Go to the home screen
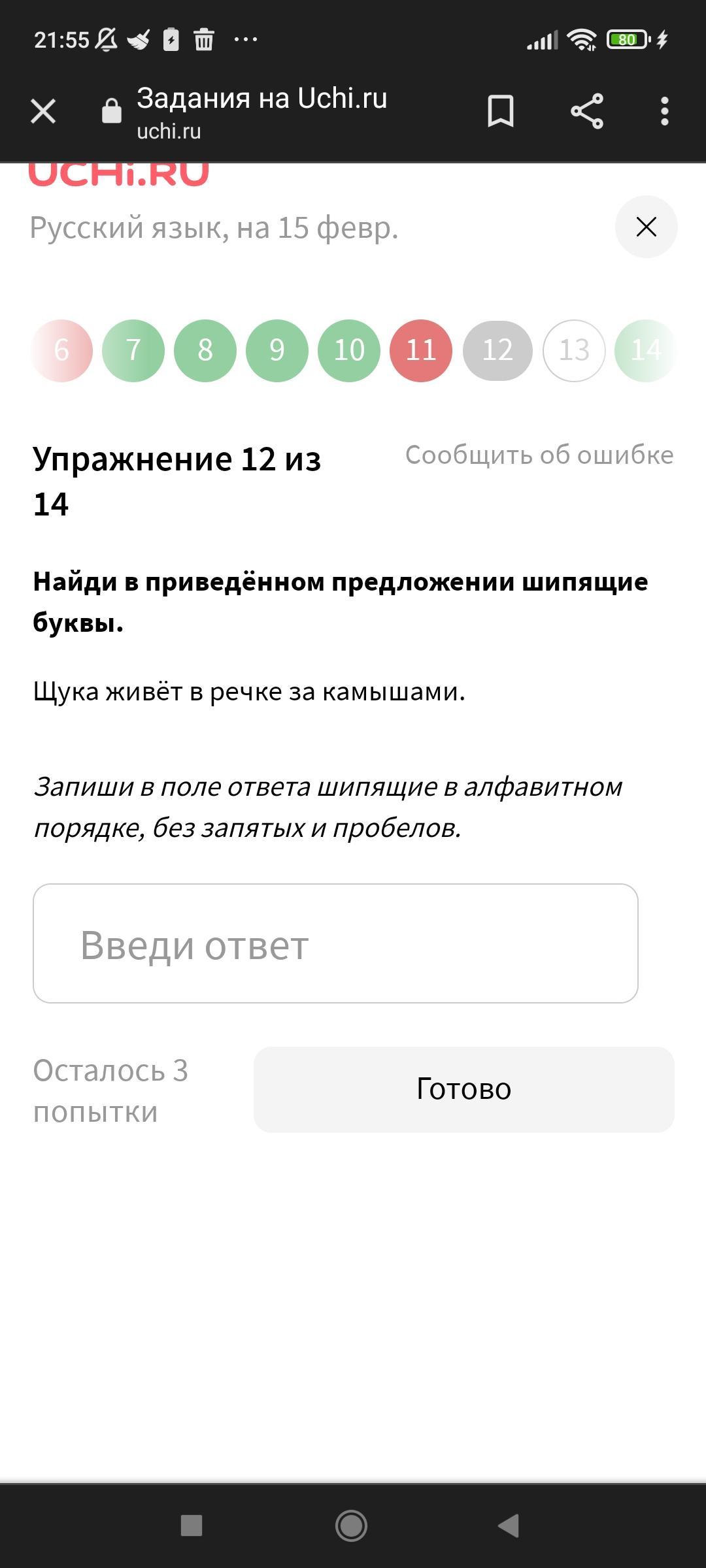The height and width of the screenshot is (1568, 706). [x=351, y=1526]
